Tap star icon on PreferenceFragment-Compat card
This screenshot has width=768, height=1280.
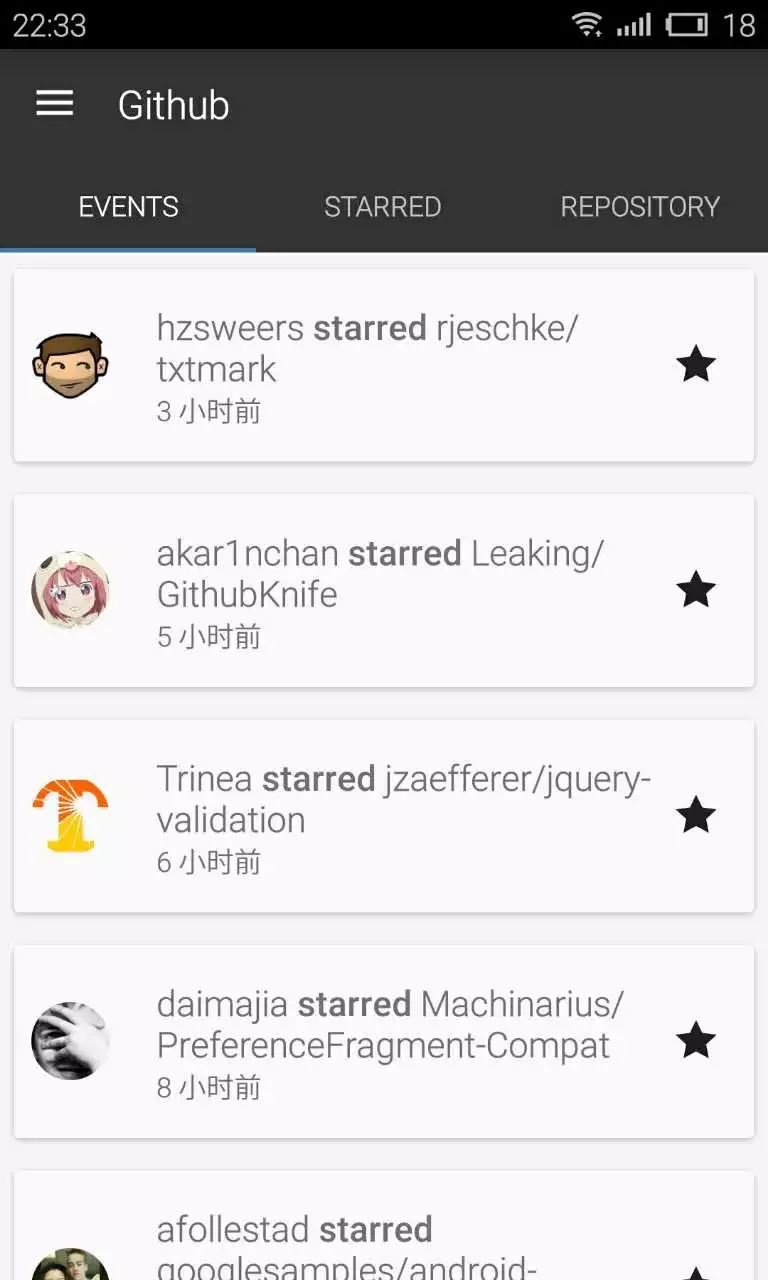(696, 1041)
